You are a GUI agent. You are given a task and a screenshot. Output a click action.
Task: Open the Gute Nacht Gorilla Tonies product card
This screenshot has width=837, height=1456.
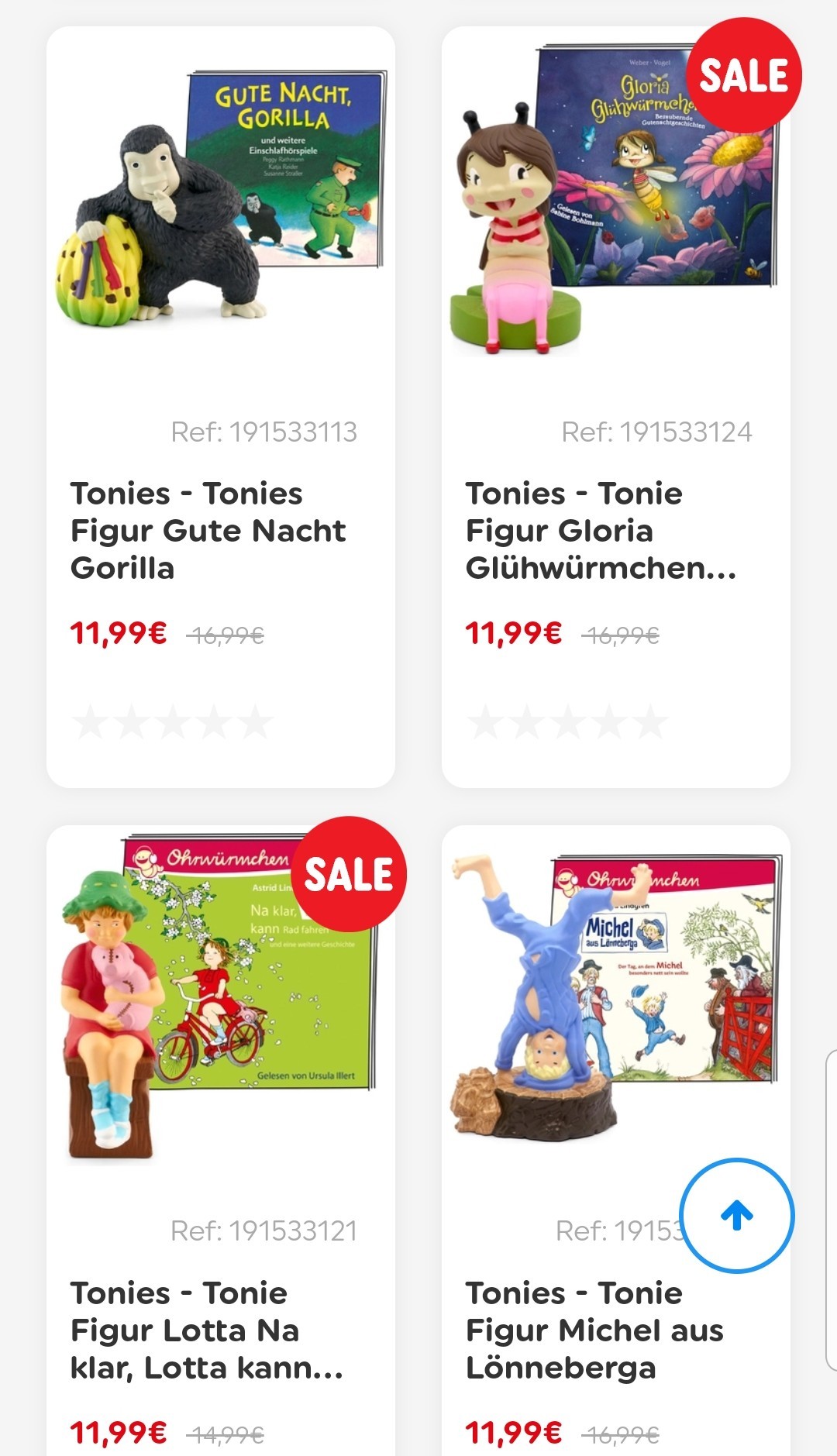(221, 408)
